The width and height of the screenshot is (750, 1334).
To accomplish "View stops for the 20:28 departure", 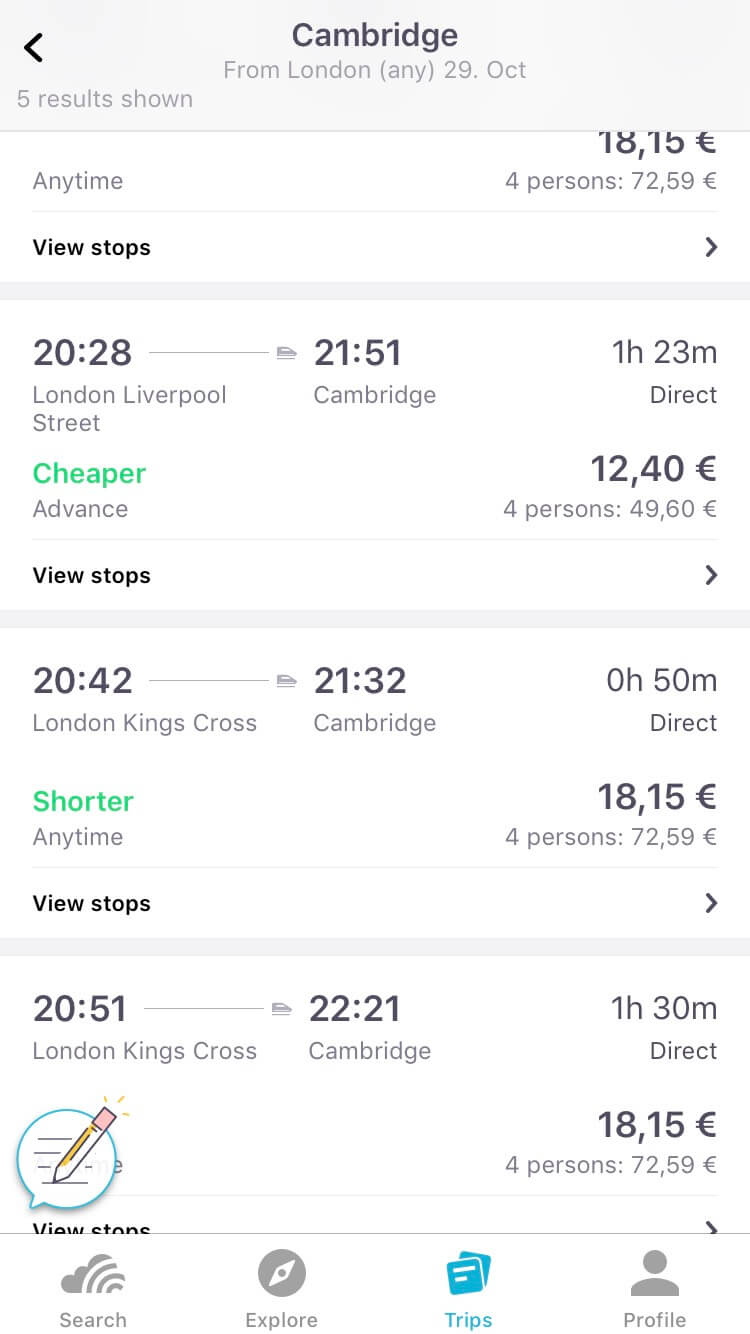I will (x=375, y=575).
